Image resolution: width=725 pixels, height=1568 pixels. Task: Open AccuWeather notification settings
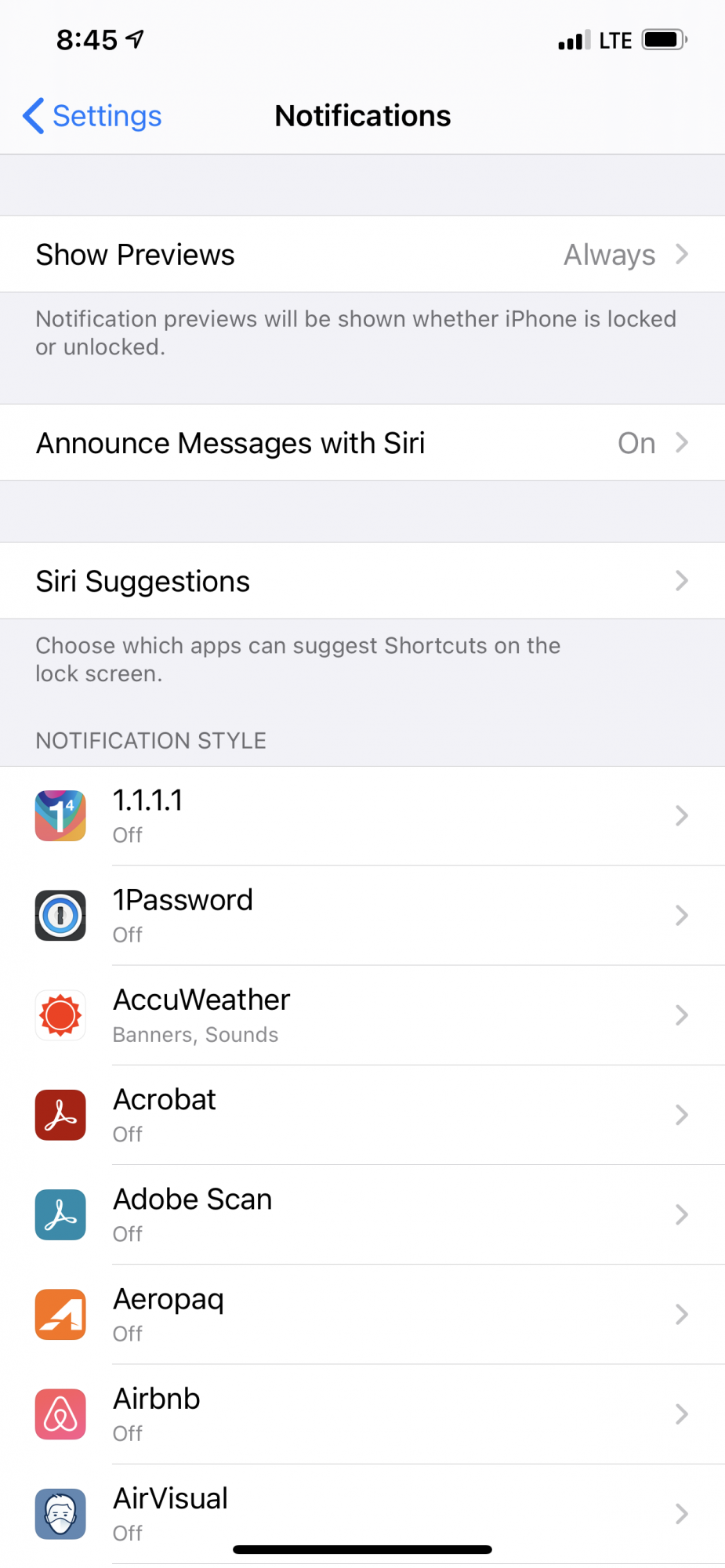coord(362,1015)
